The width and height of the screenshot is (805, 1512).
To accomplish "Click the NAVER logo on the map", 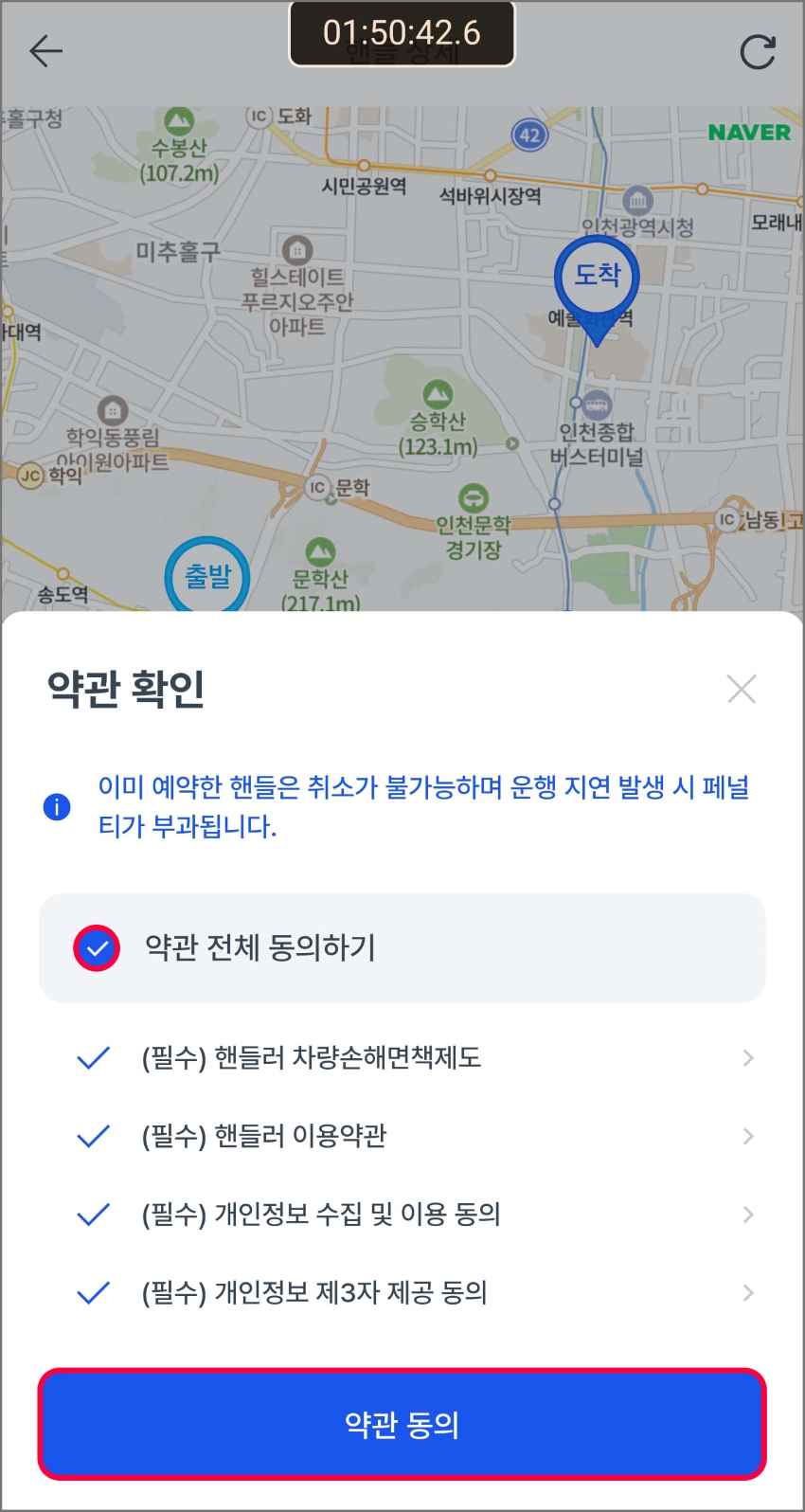I will (x=751, y=133).
